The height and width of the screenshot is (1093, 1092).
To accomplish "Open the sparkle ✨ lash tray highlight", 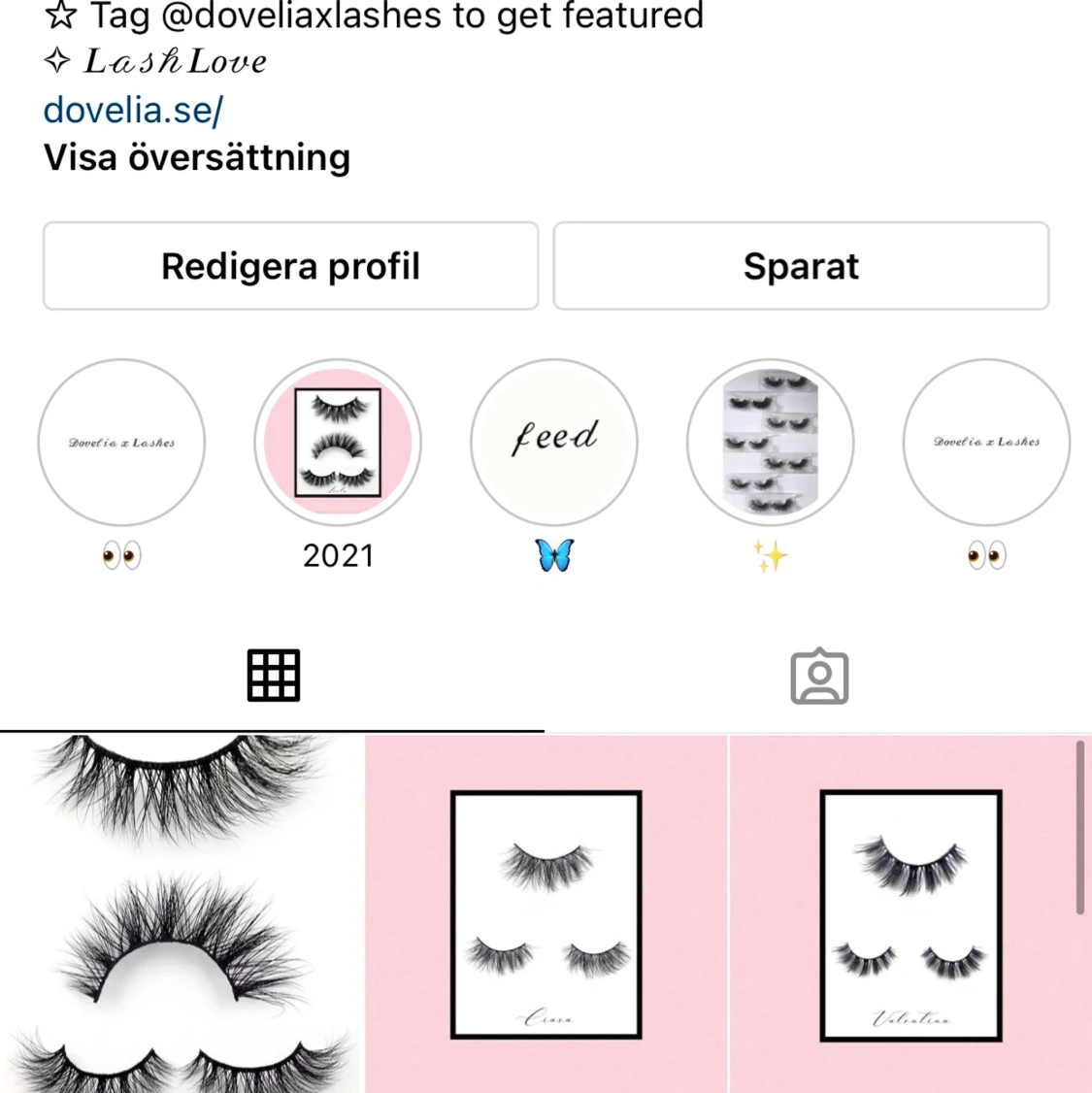I will [770, 442].
